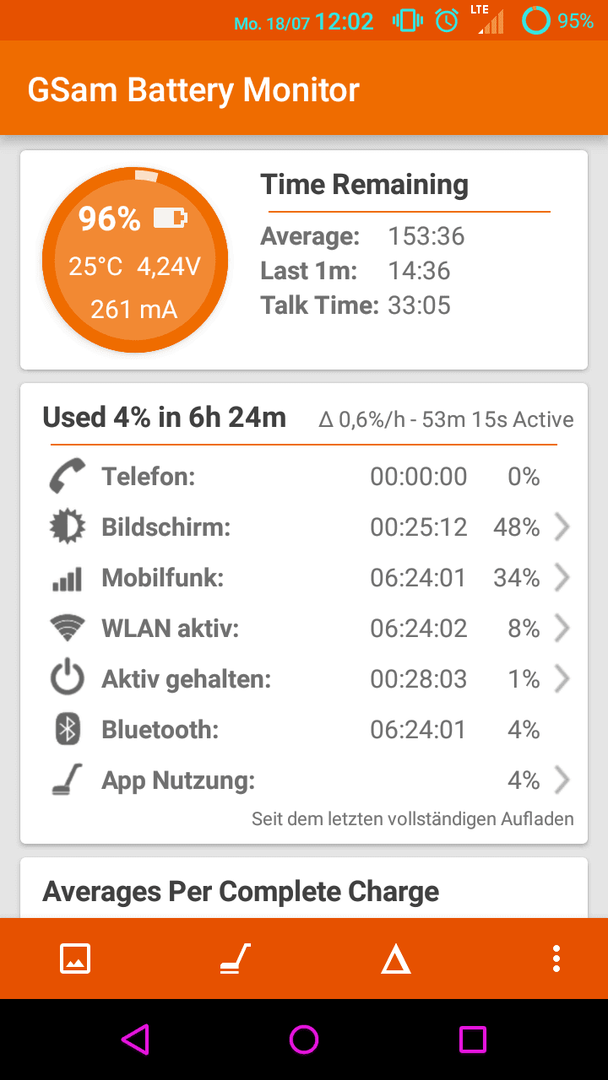Open app usage icon in bottom bar
This screenshot has height=1080, width=608.
pos(235,959)
